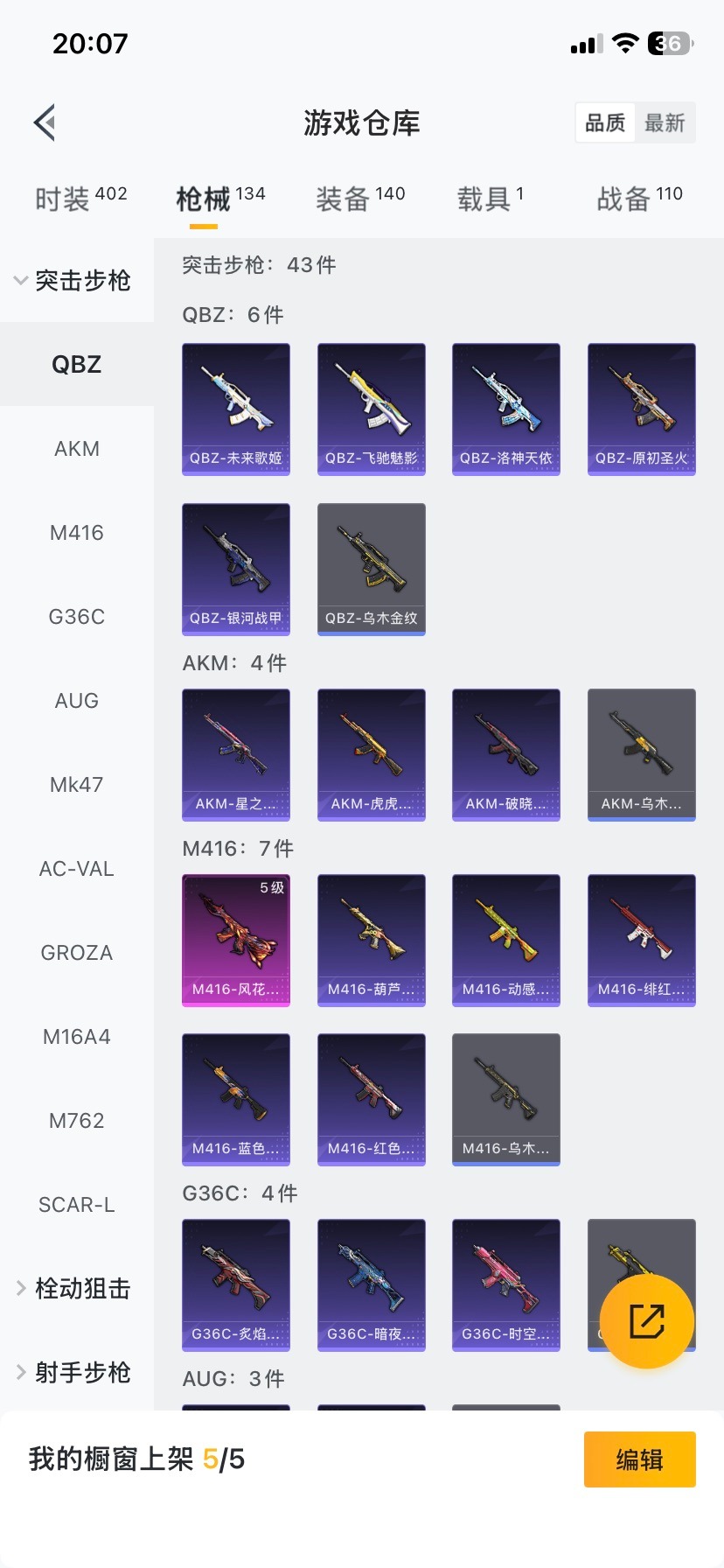Open the AKM-星之 skin tile
The width and height of the screenshot is (724, 1568).
[236, 755]
